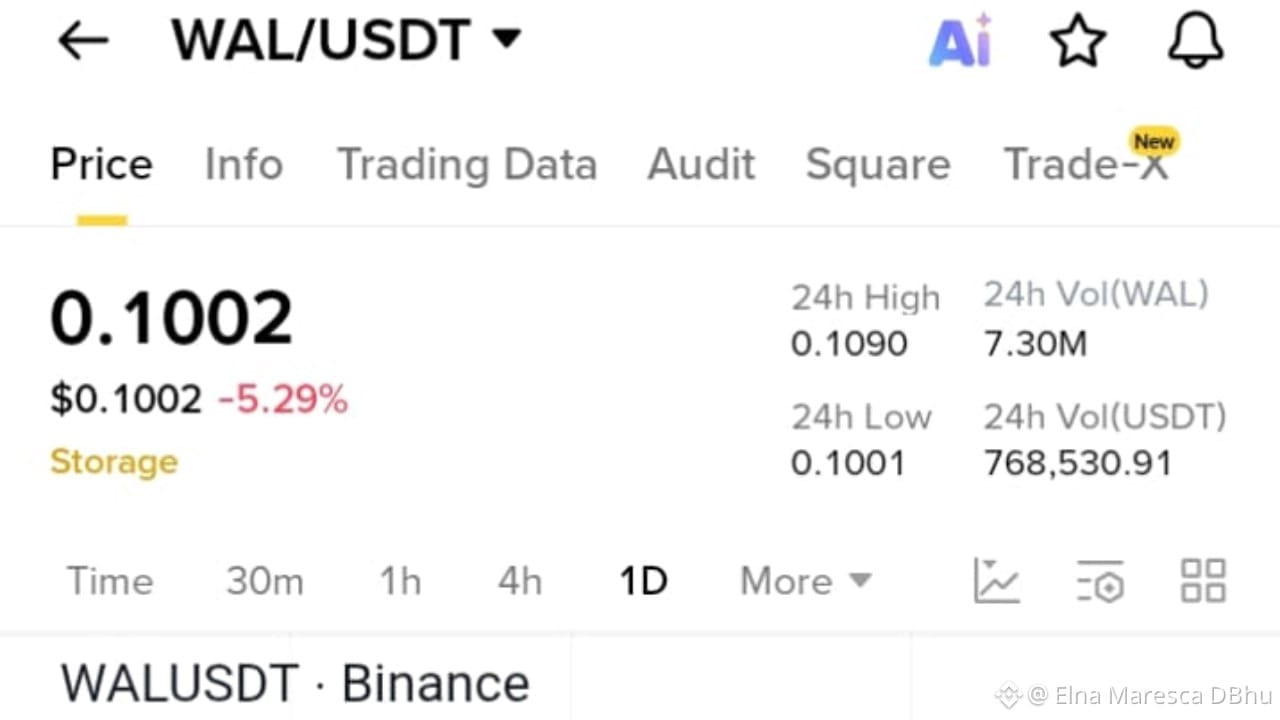The image size is (1280, 720).
Task: Select the 30m chart interval
Action: pyautogui.click(x=264, y=581)
